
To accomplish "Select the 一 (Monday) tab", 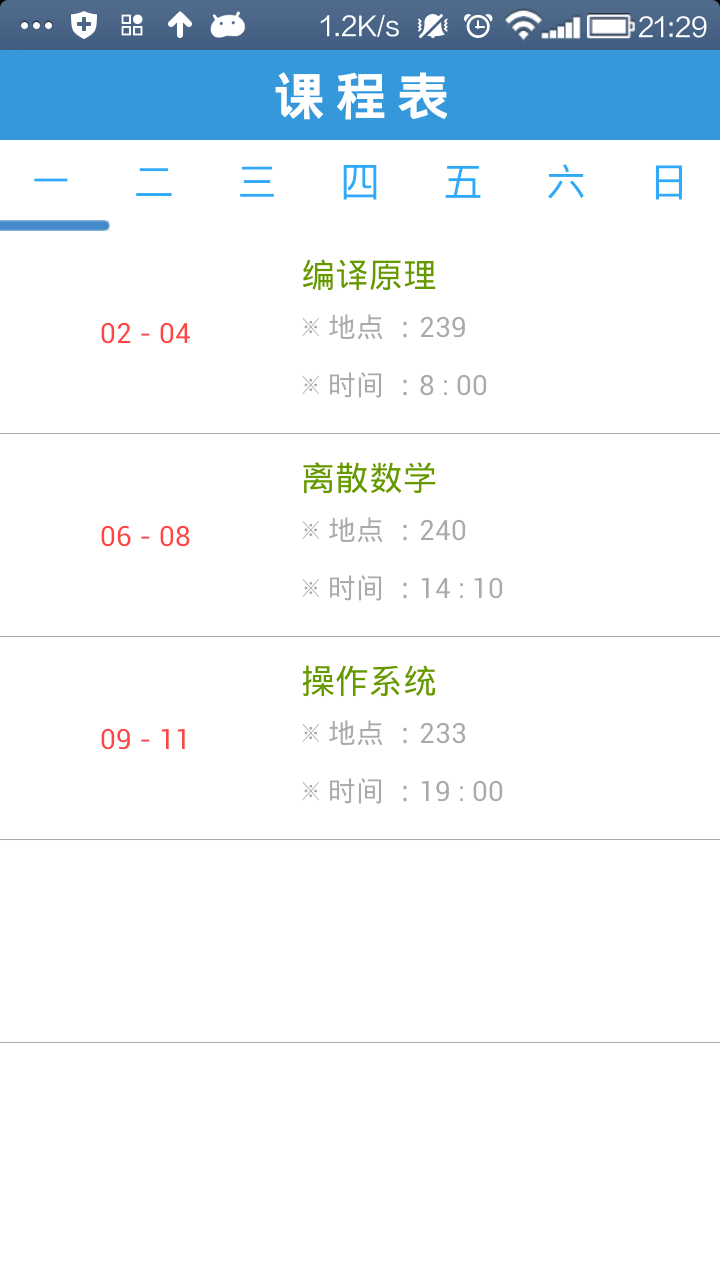I will (51, 184).
